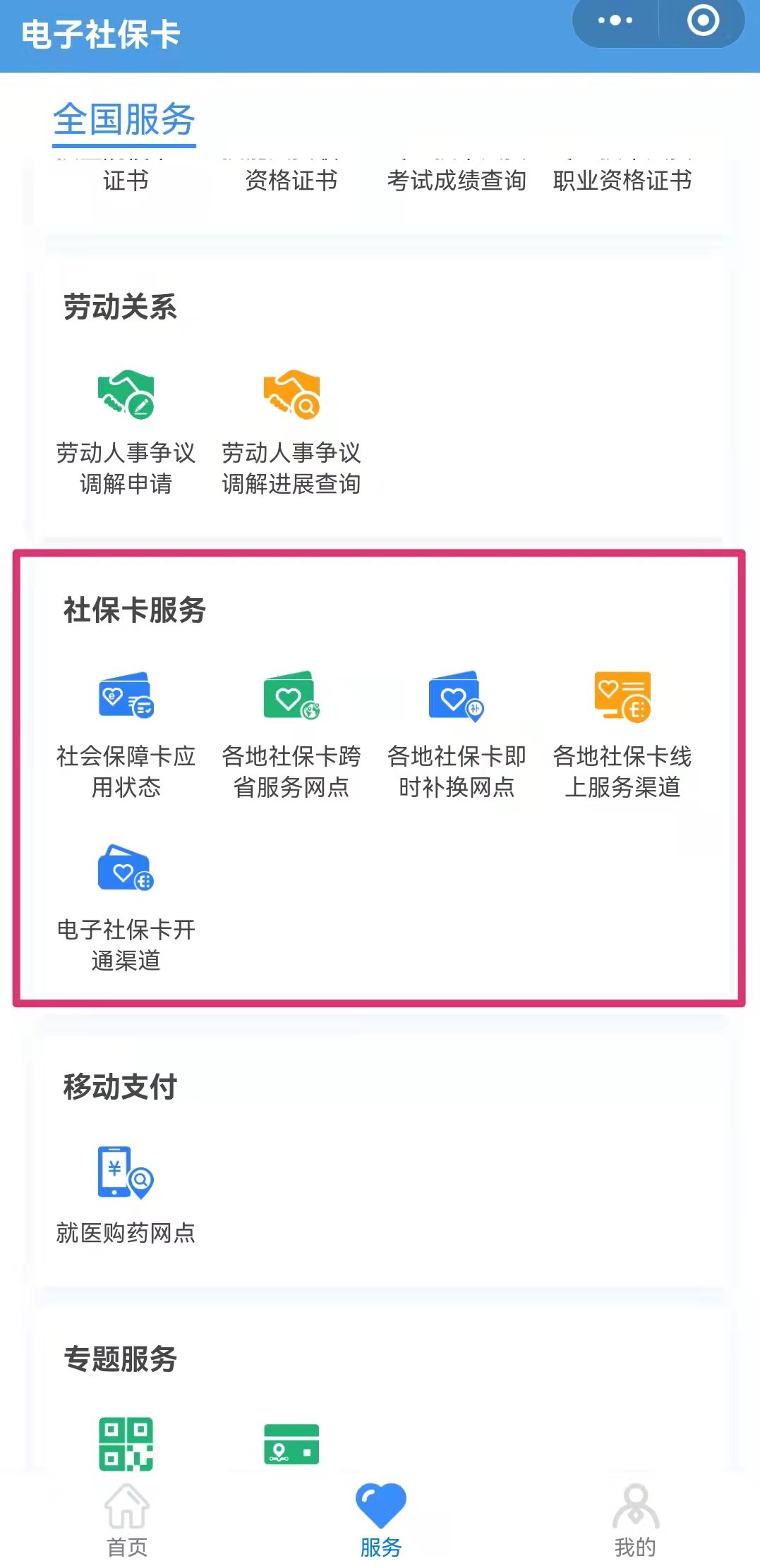Image resolution: width=760 pixels, height=1568 pixels.
Task: Open 劳动人事争议调解申请
Action: pos(126,432)
